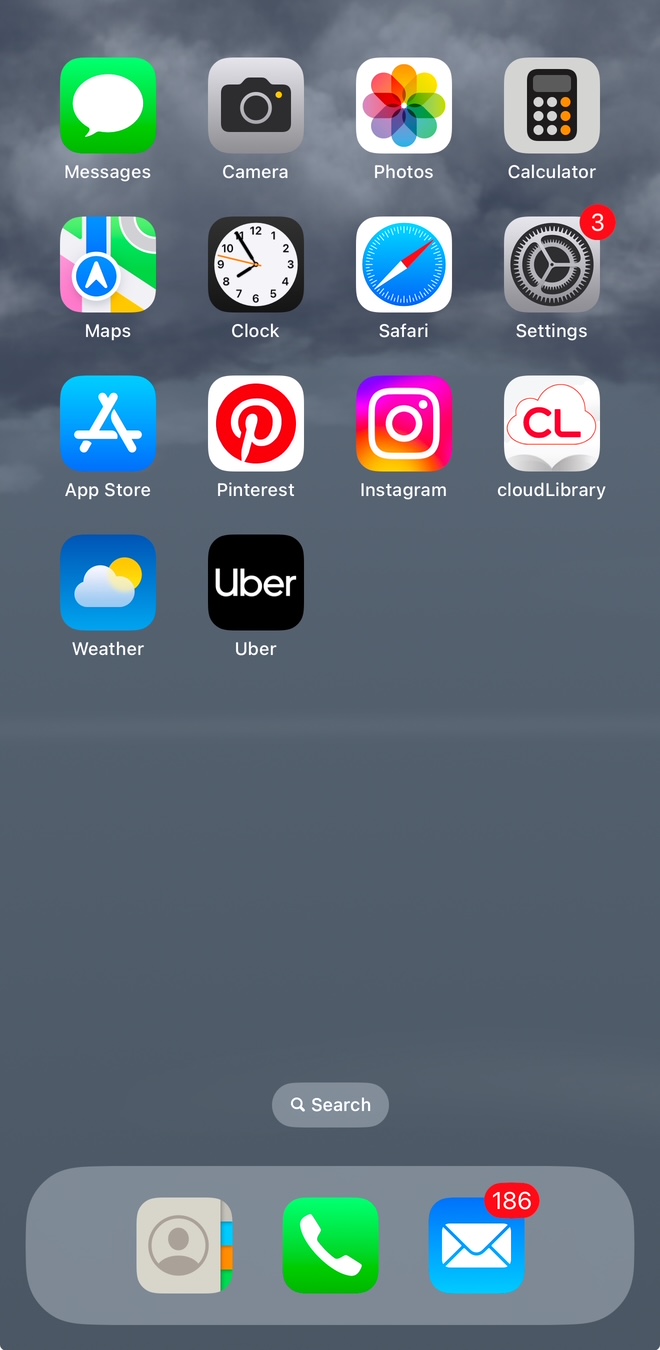Open Maps for navigation
Screen dimensions: 660x1350
click(x=108, y=265)
